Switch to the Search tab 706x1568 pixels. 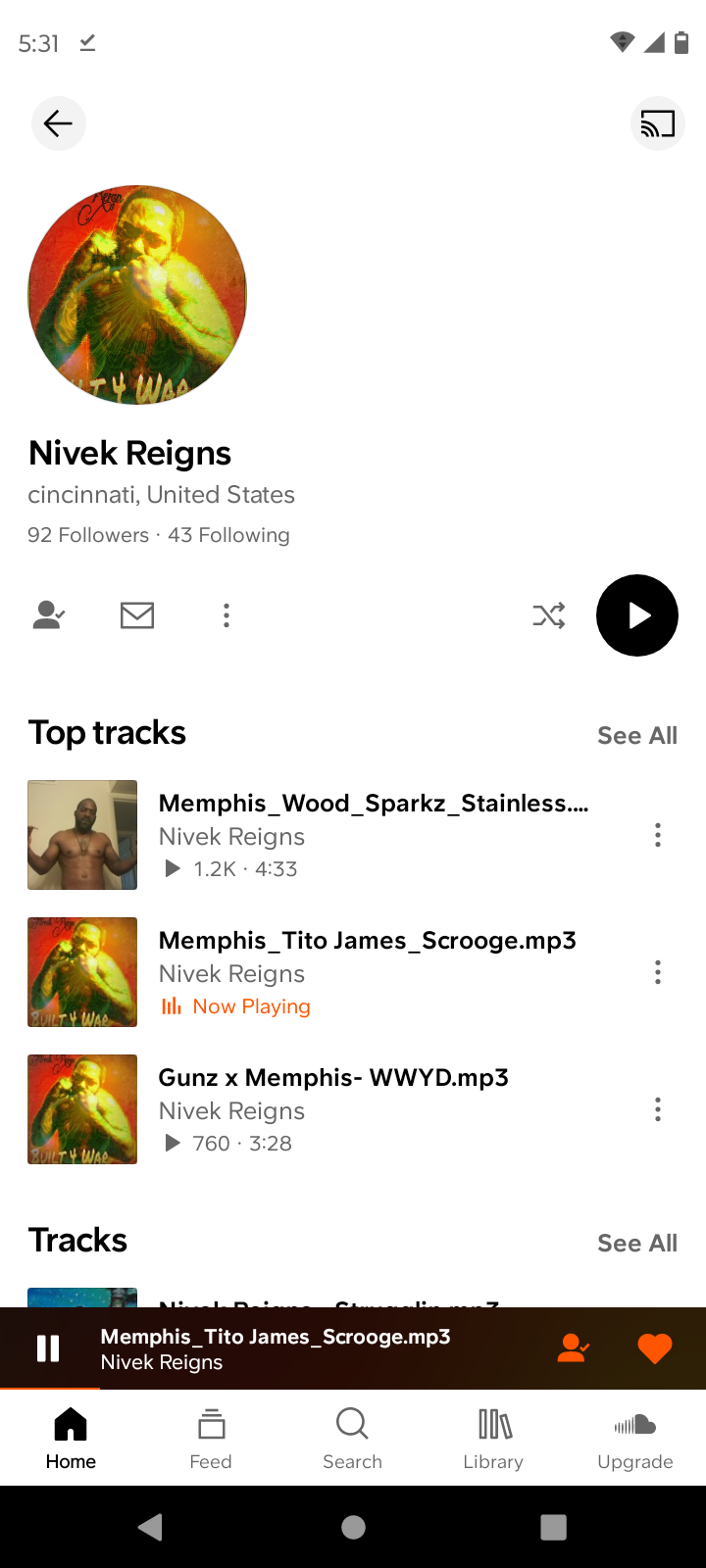[352, 1439]
